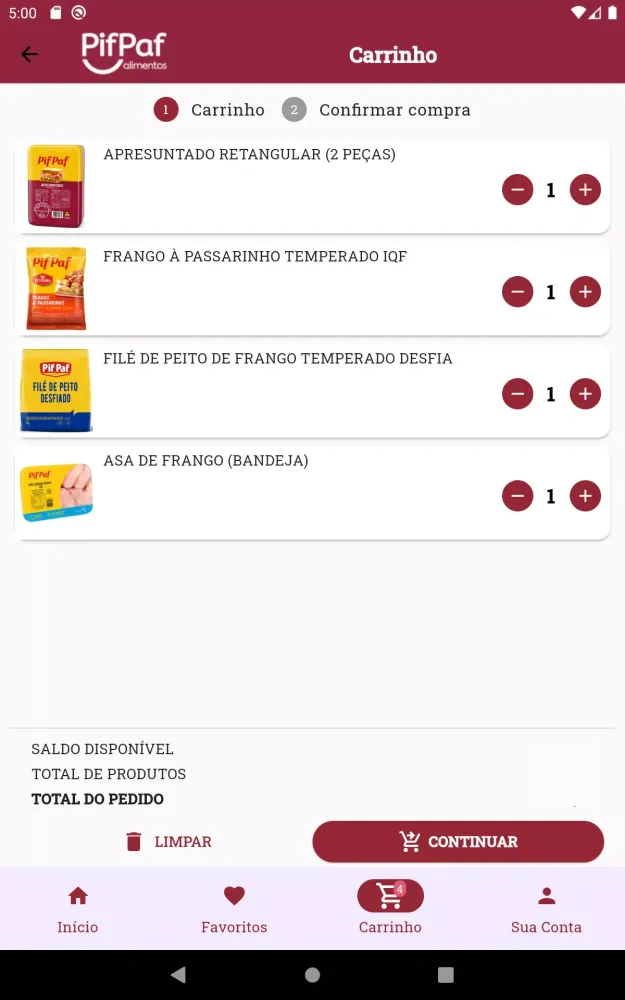Go back using the top arrow

[x=30, y=55]
